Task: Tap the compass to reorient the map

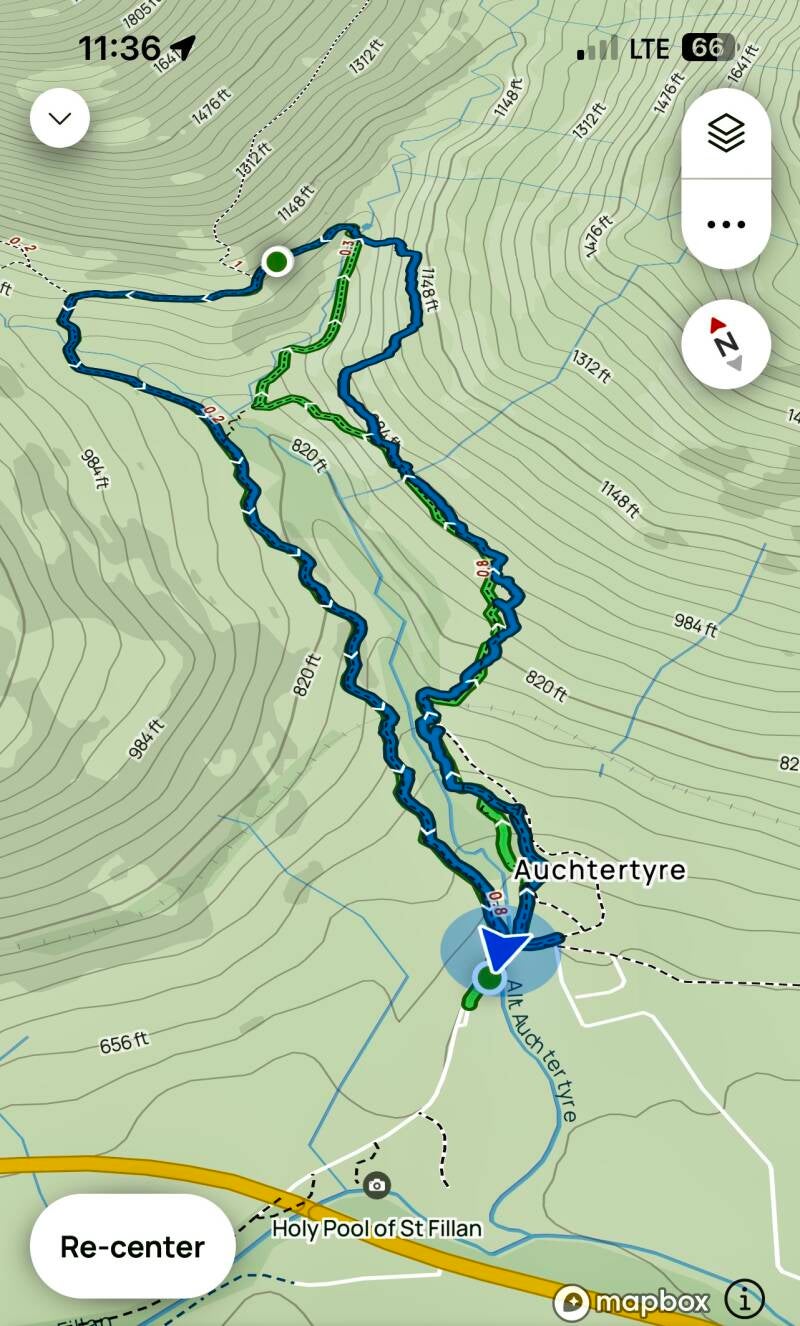Action: pos(726,344)
